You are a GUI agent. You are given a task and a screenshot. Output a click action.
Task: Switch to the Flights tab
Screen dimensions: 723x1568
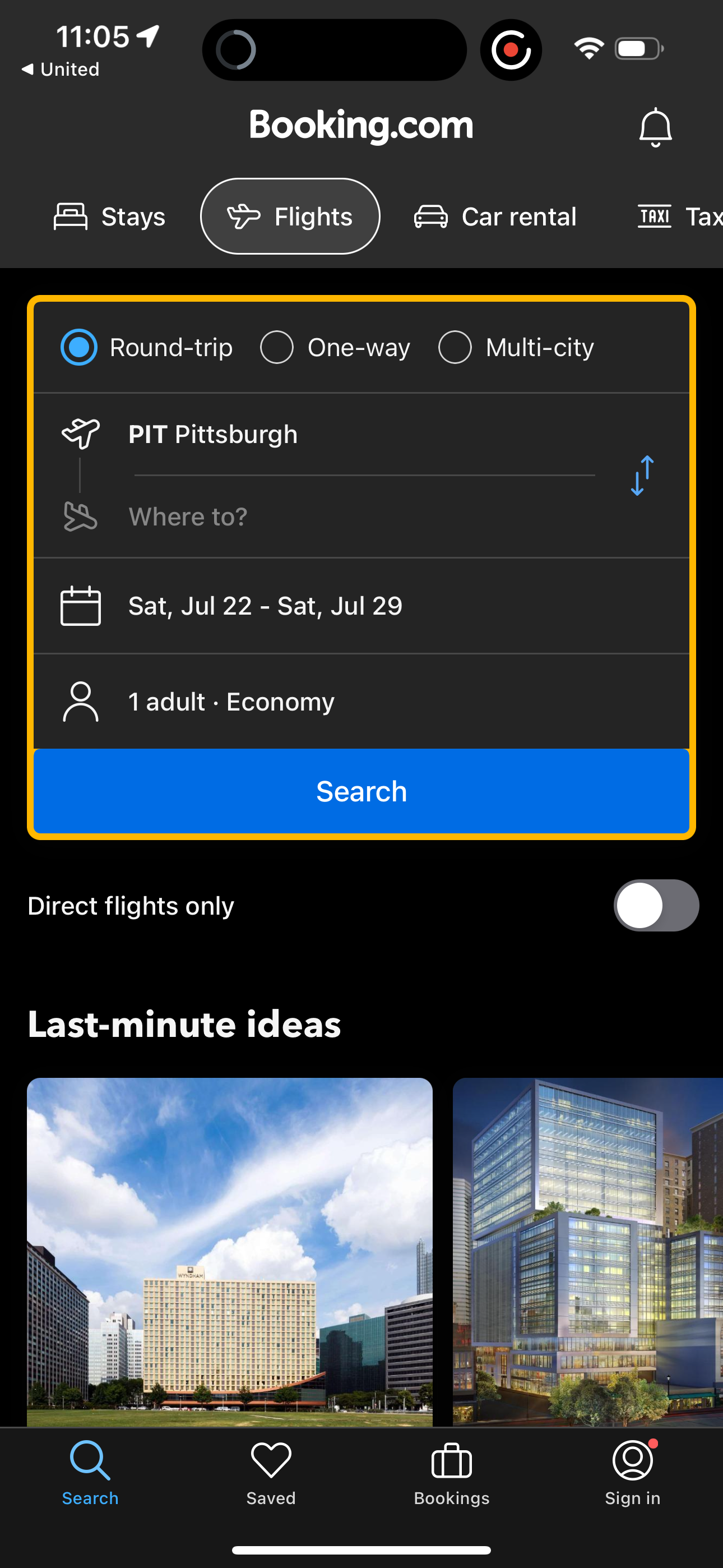pos(290,215)
